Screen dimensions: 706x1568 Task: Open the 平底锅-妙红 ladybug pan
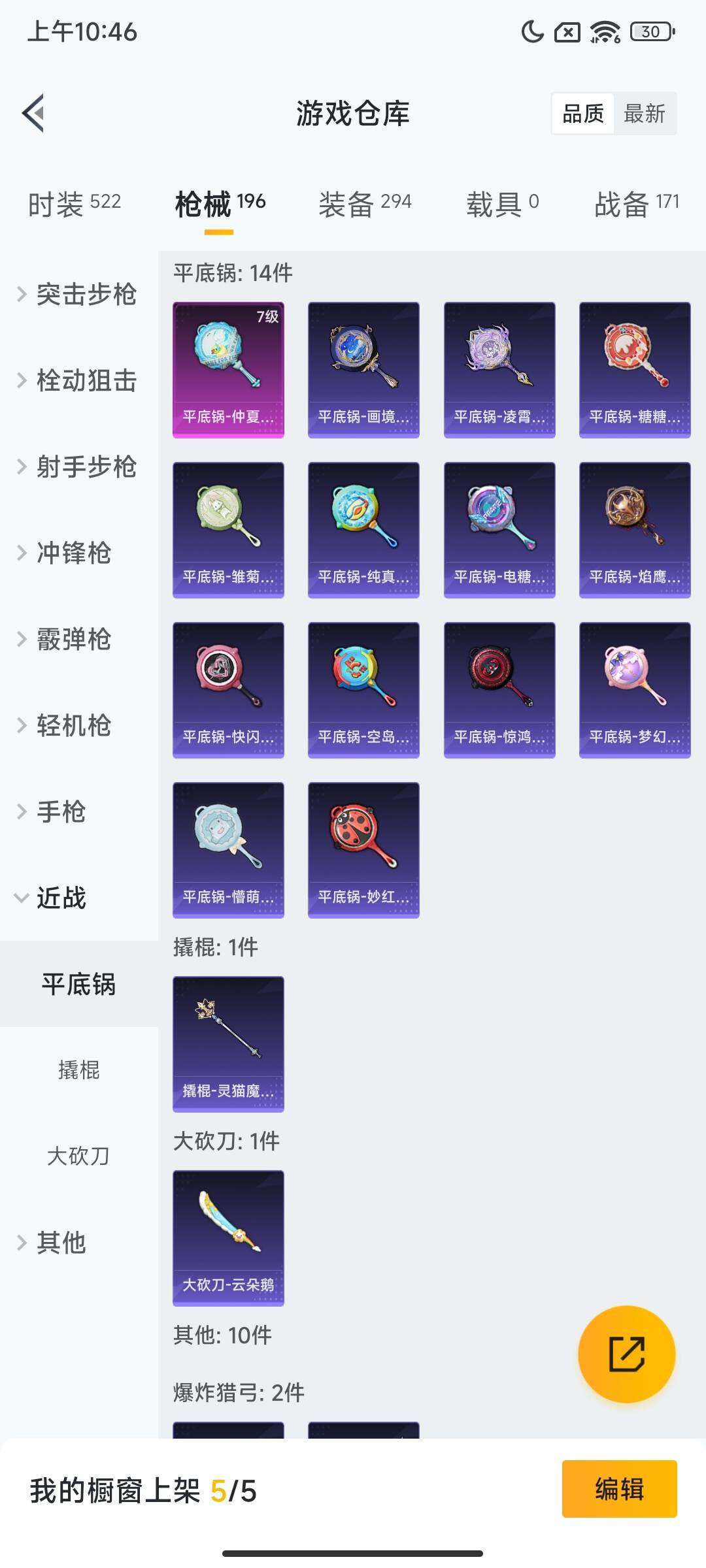tap(363, 849)
